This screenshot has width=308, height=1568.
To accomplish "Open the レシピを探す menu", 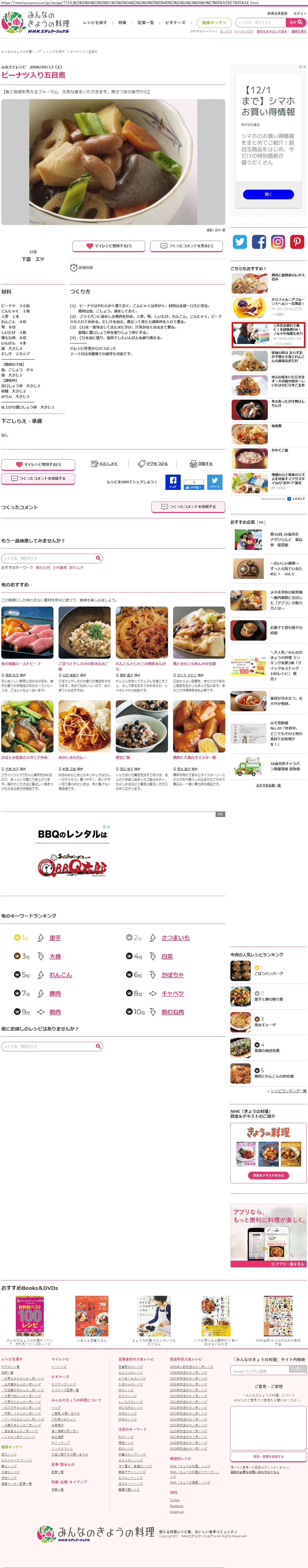I will [94, 23].
